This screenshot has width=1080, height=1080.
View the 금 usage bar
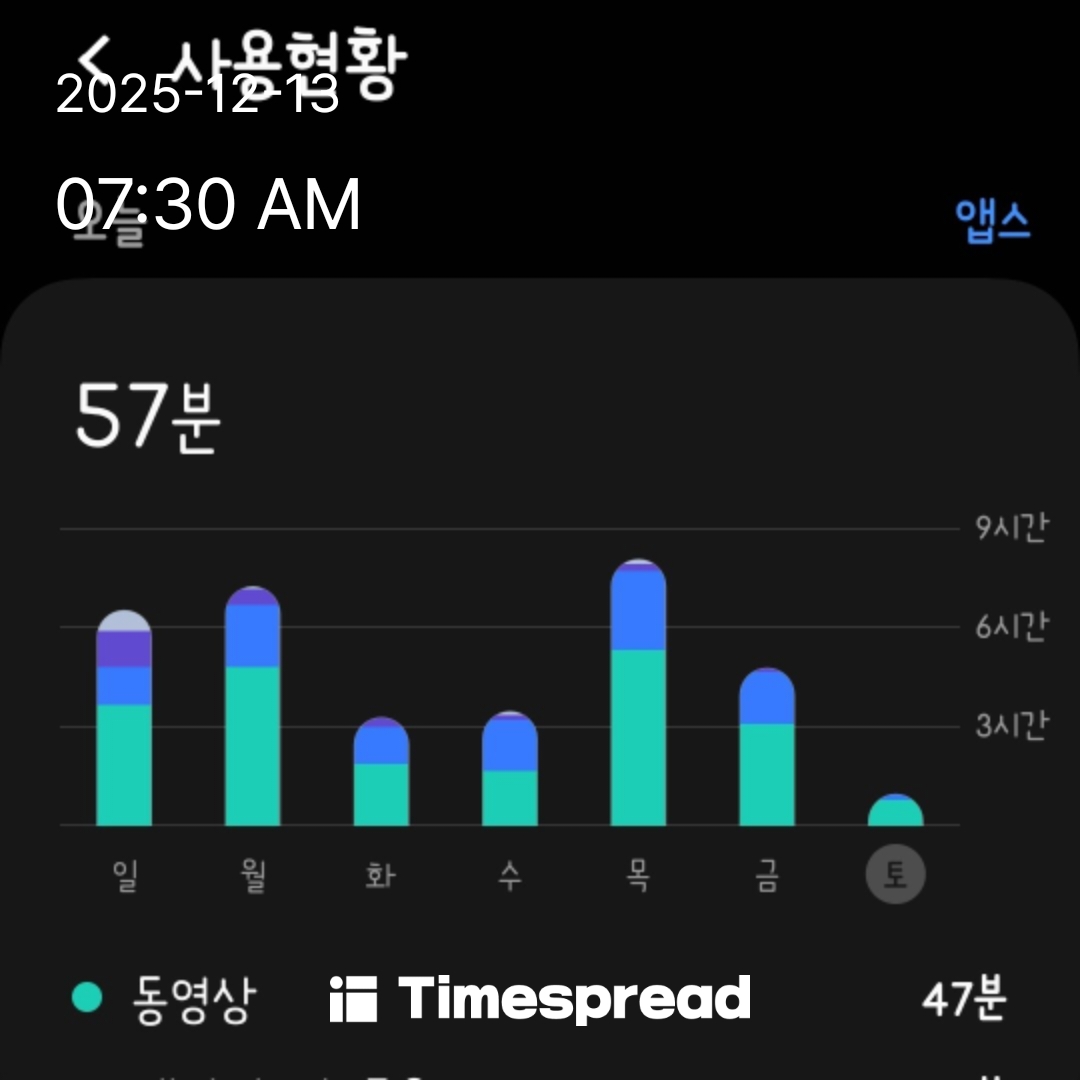pos(767,748)
